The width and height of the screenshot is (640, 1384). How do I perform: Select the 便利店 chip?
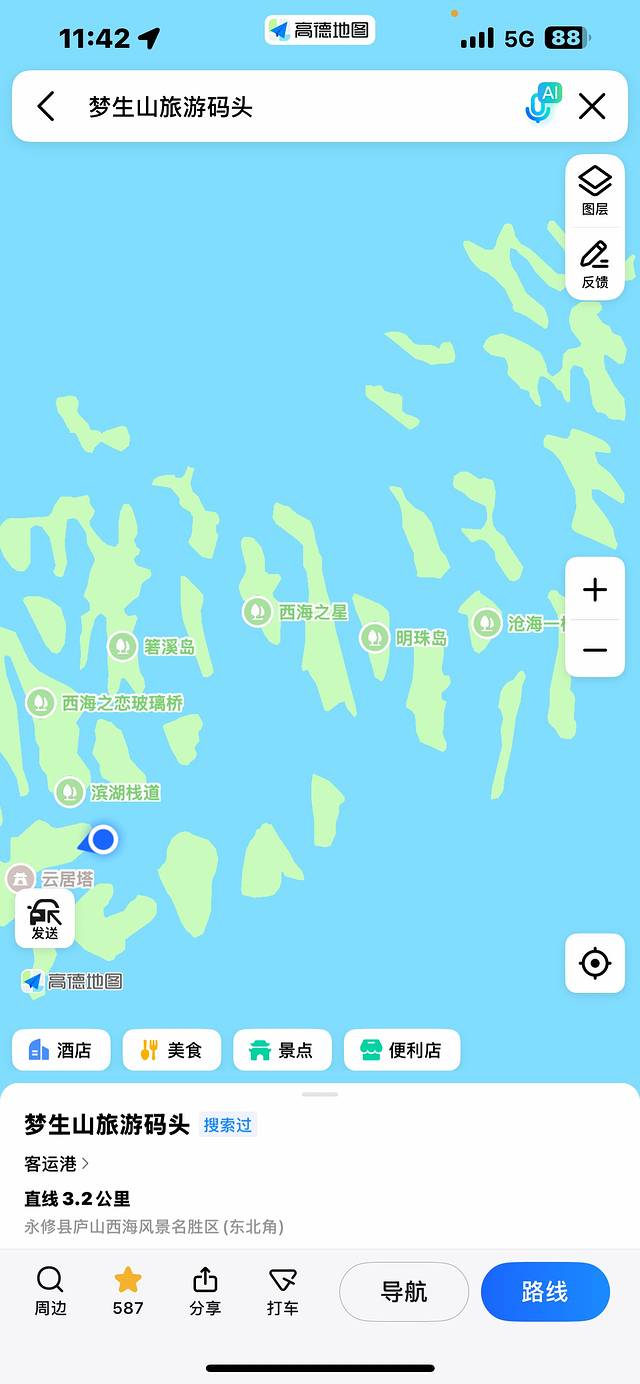pos(401,1050)
